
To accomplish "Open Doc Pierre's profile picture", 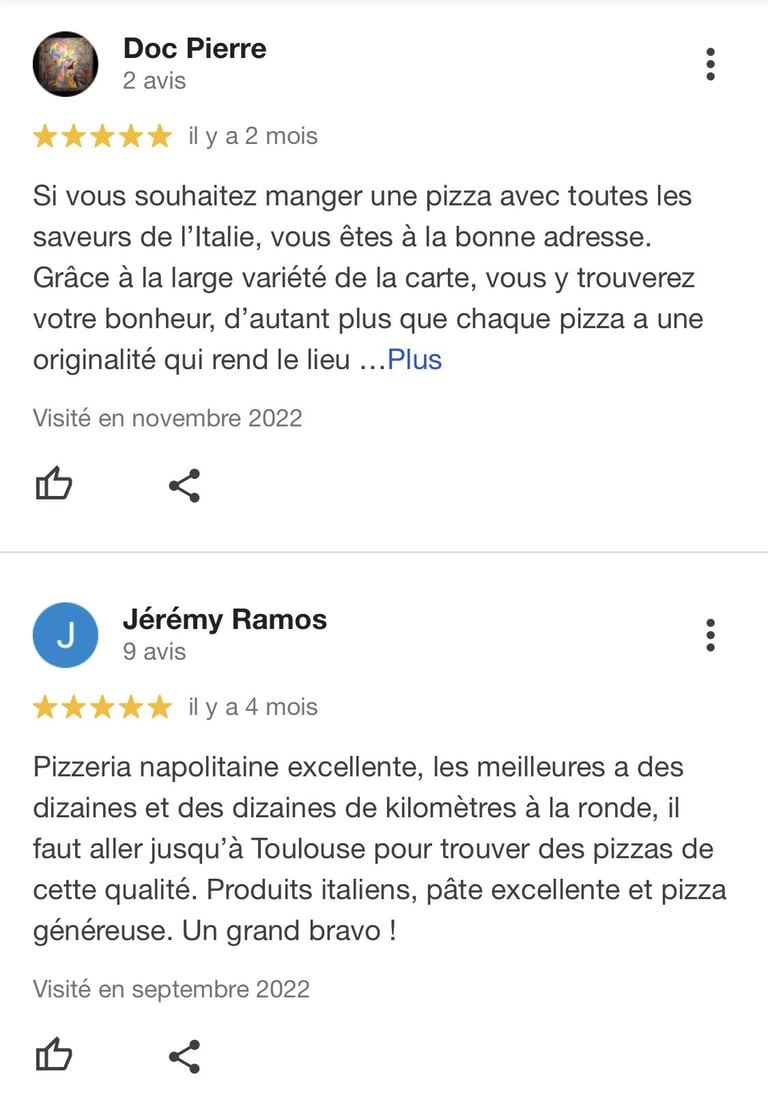I will coord(65,64).
